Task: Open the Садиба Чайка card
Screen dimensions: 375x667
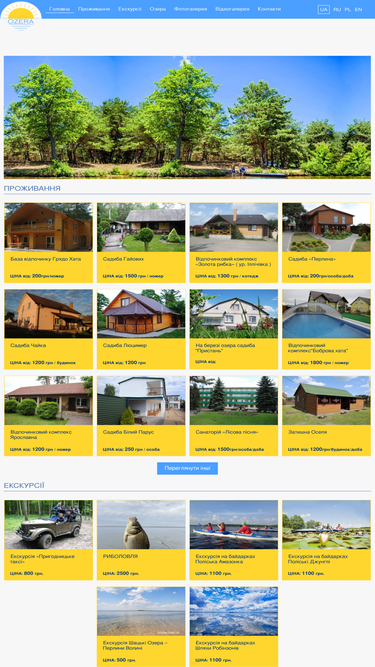Action: tap(48, 329)
